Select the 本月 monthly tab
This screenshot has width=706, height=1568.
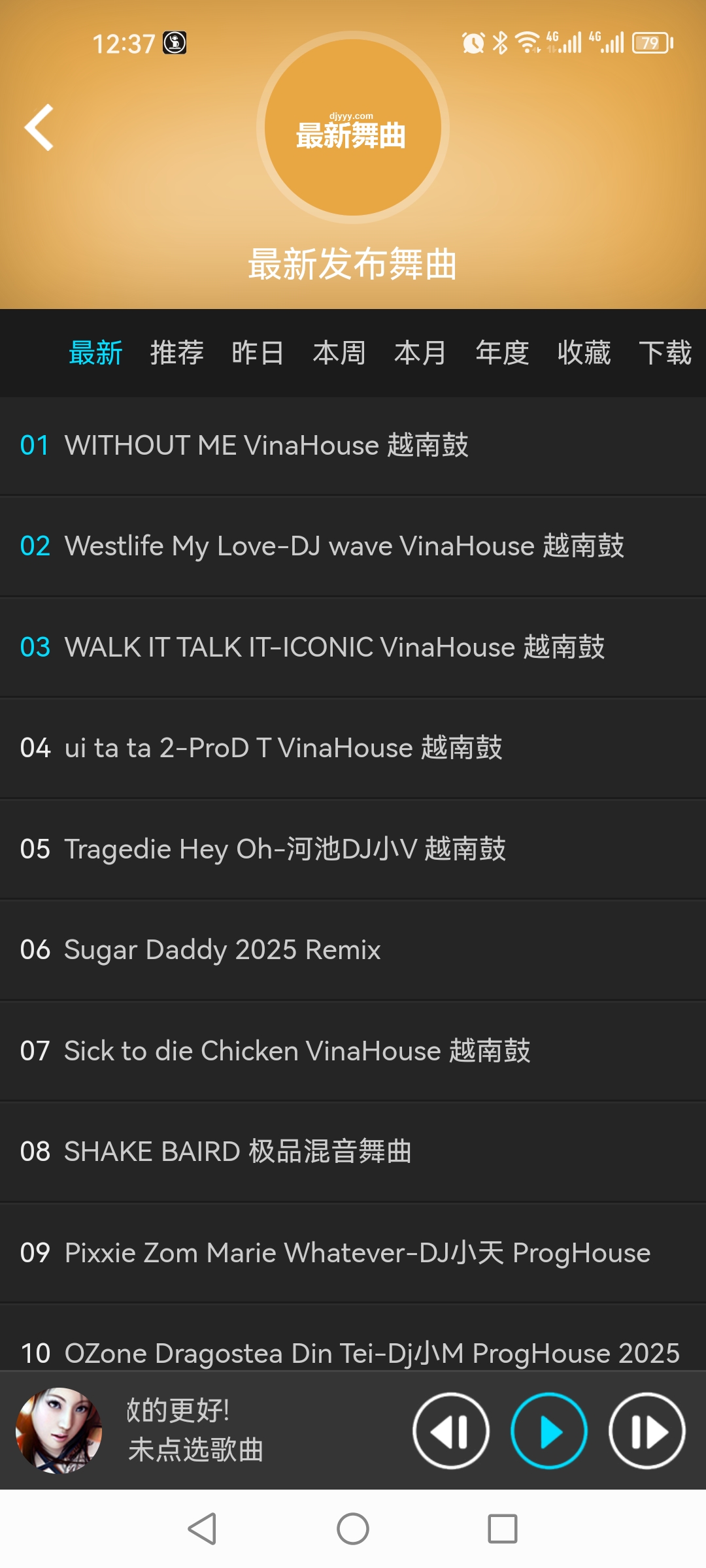(420, 353)
